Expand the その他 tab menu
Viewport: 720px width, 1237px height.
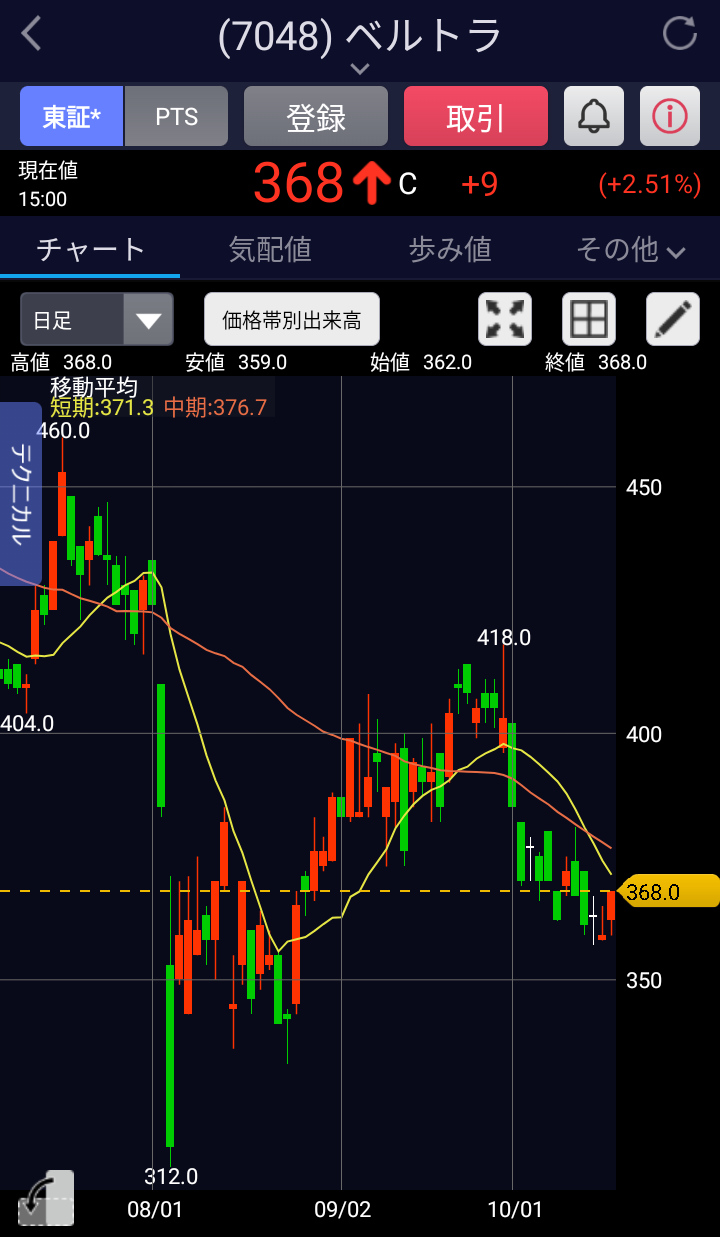(630, 249)
